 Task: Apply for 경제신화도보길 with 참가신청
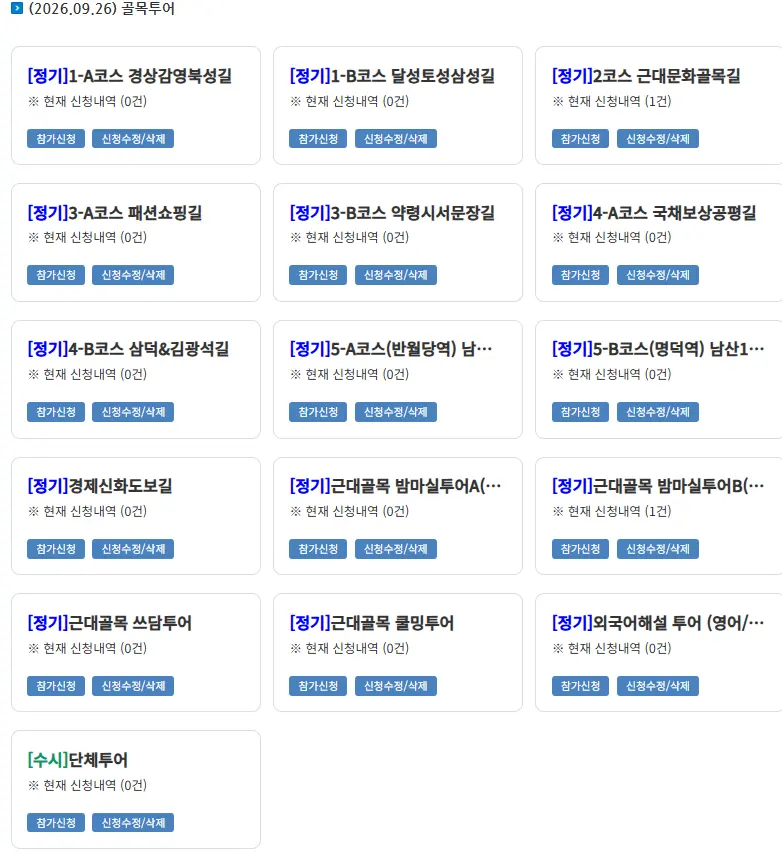[x=56, y=548]
